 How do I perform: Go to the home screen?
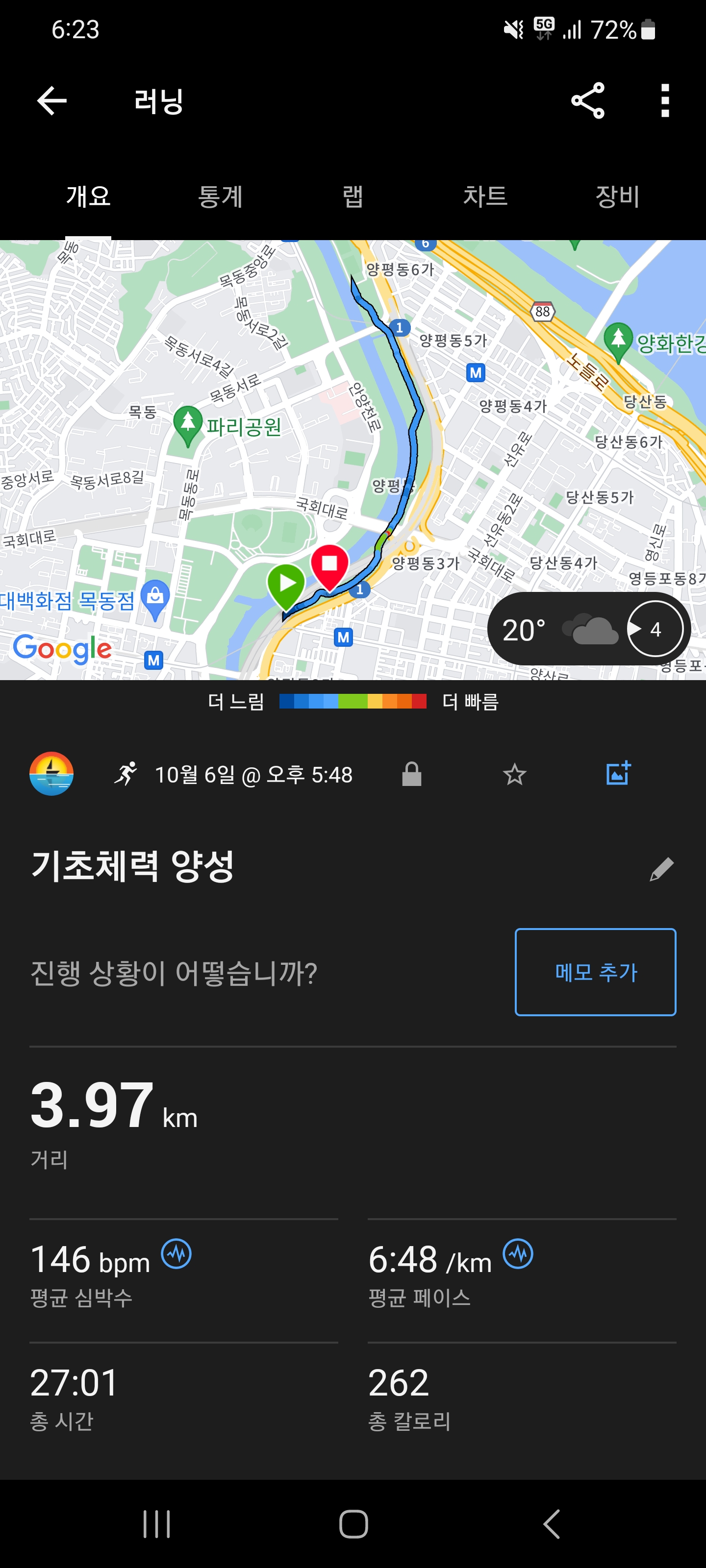pyautogui.click(x=353, y=1524)
